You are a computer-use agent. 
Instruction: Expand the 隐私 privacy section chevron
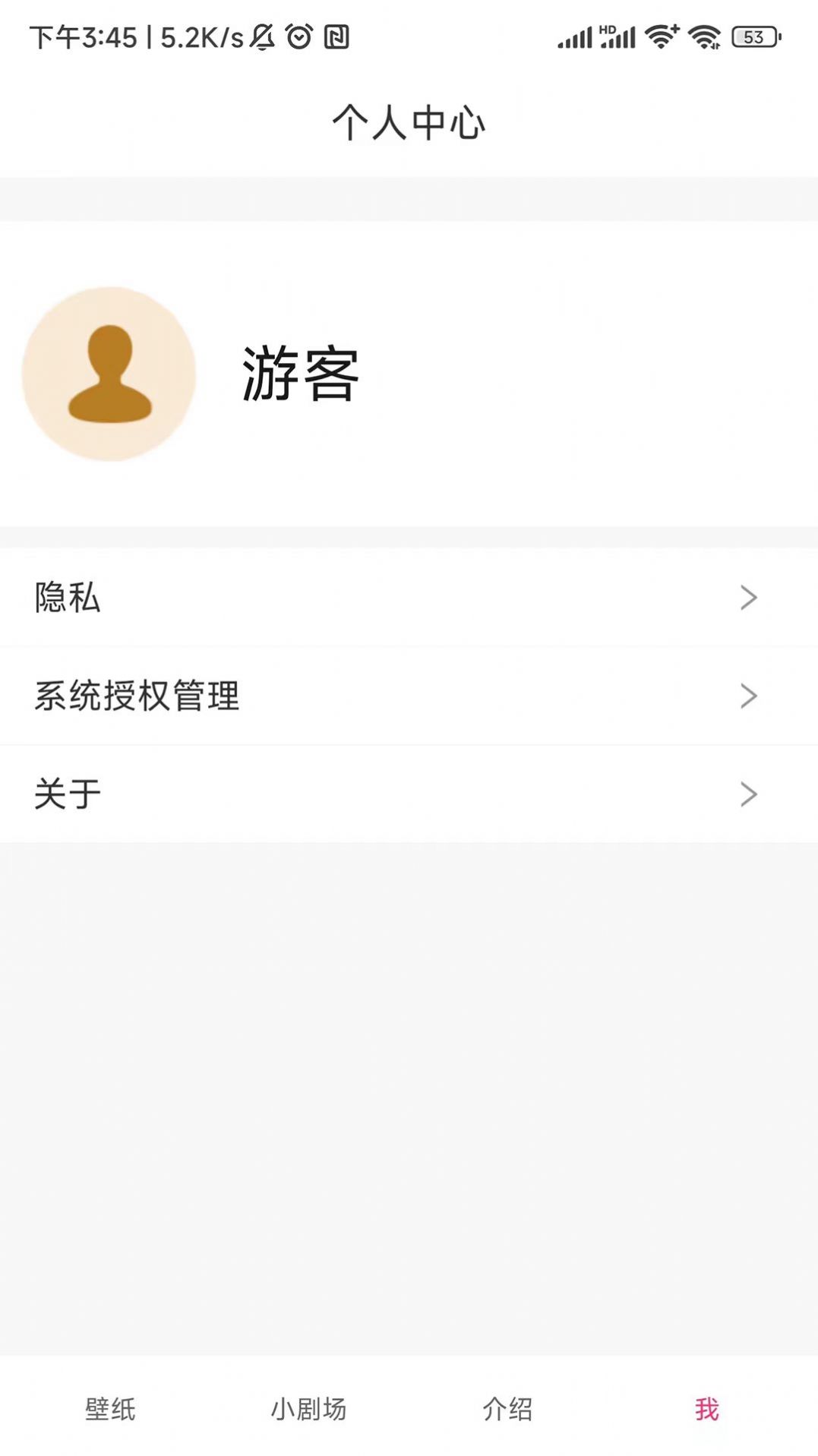coord(749,598)
